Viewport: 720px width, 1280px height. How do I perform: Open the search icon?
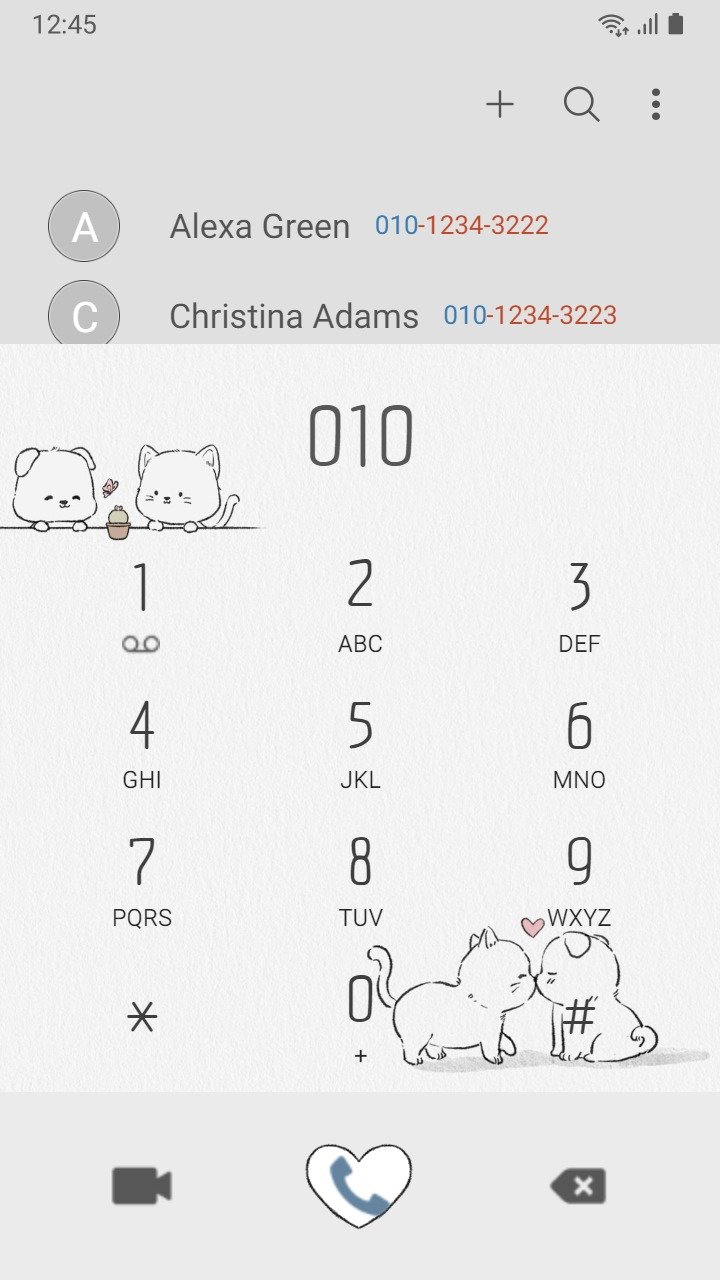pyautogui.click(x=581, y=104)
